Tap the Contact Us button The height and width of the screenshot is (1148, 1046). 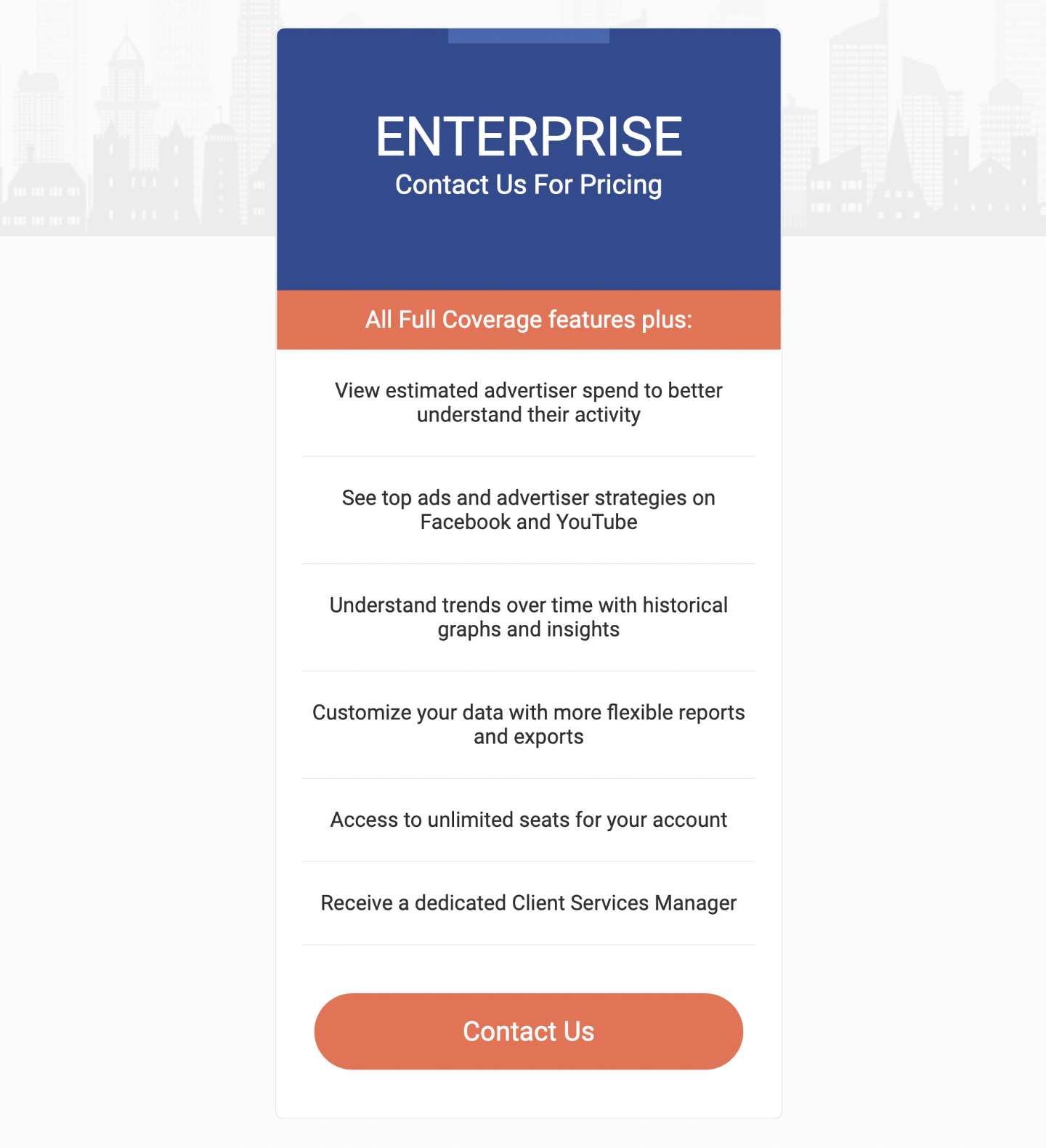(528, 1031)
